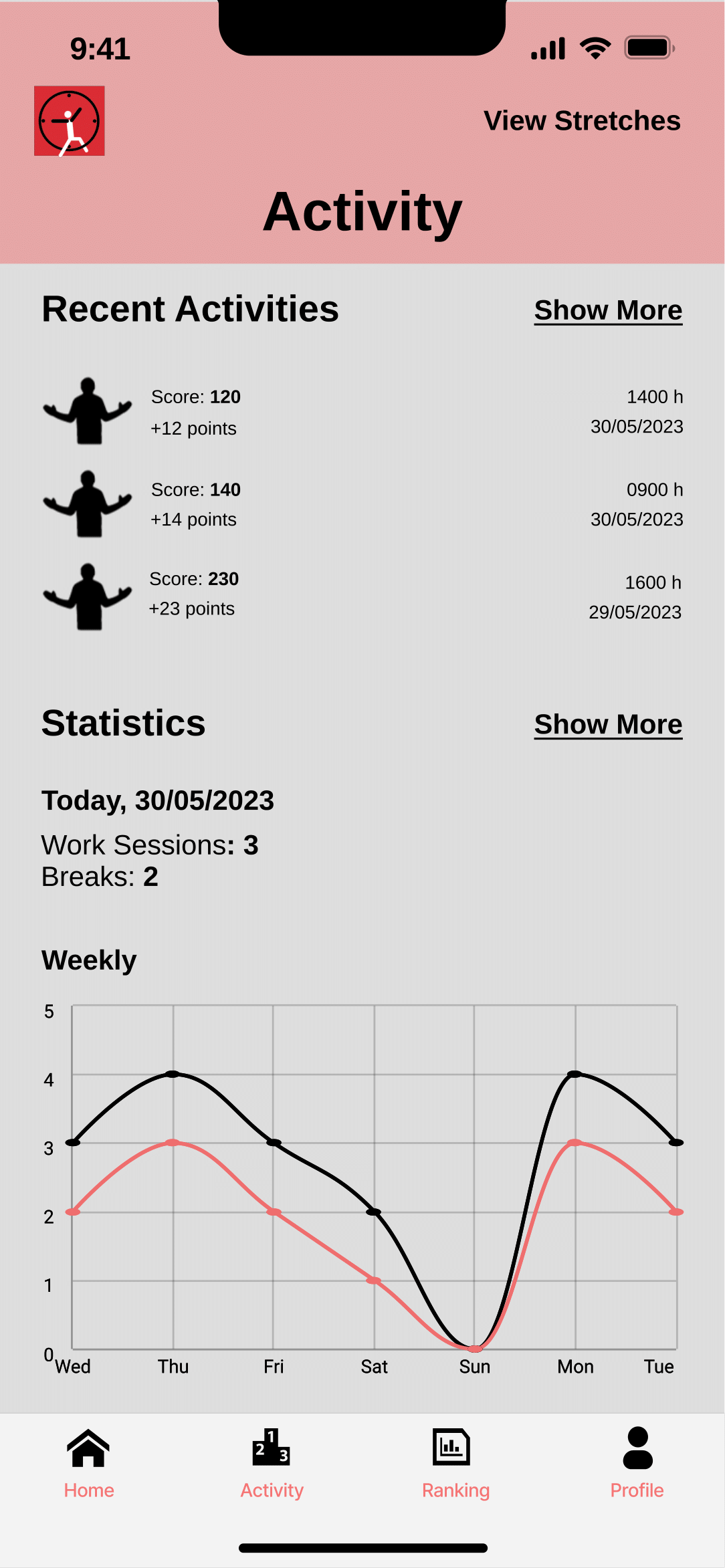This screenshot has height=1568, width=725.
Task: Click the Wi-Fi status icon
Action: point(594,47)
